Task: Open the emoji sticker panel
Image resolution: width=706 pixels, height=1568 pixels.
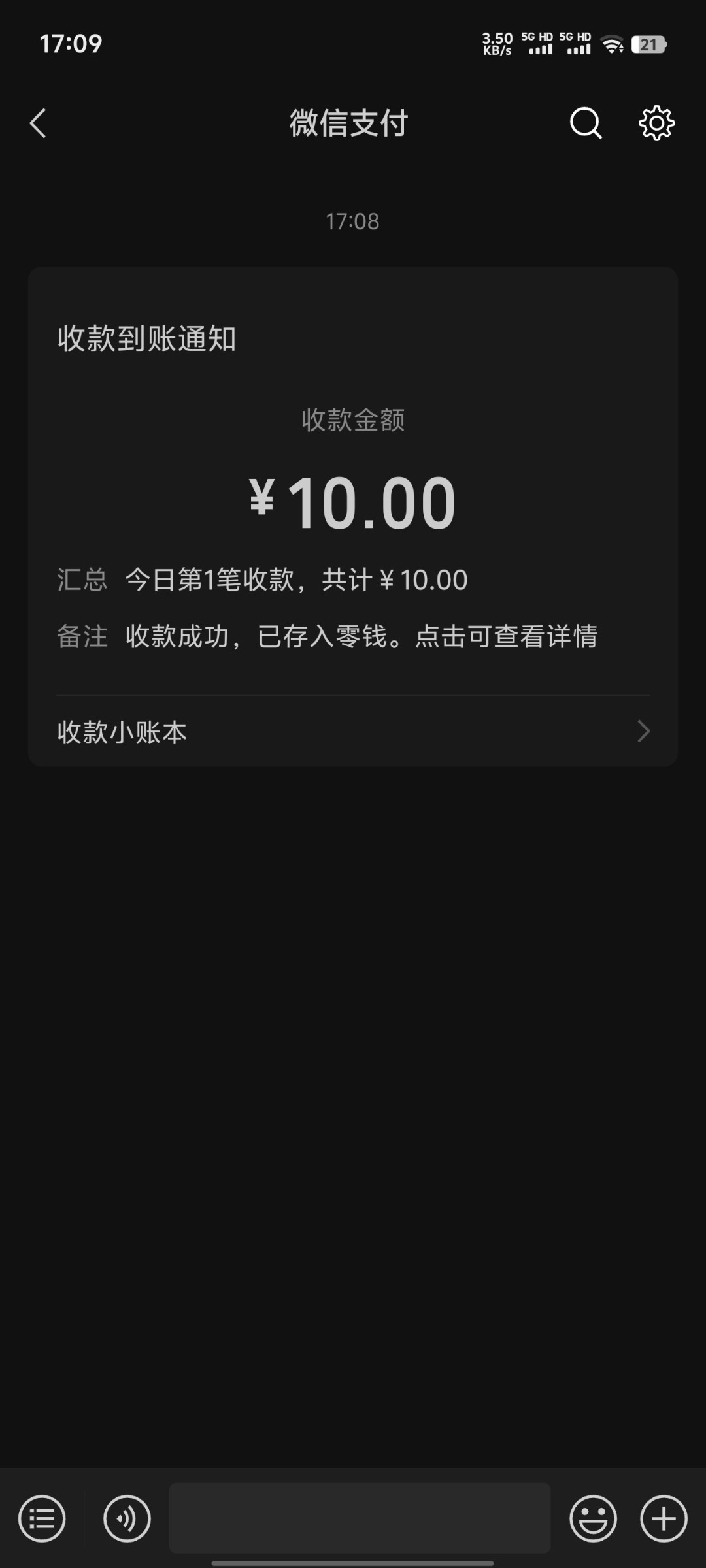Action: click(593, 1518)
